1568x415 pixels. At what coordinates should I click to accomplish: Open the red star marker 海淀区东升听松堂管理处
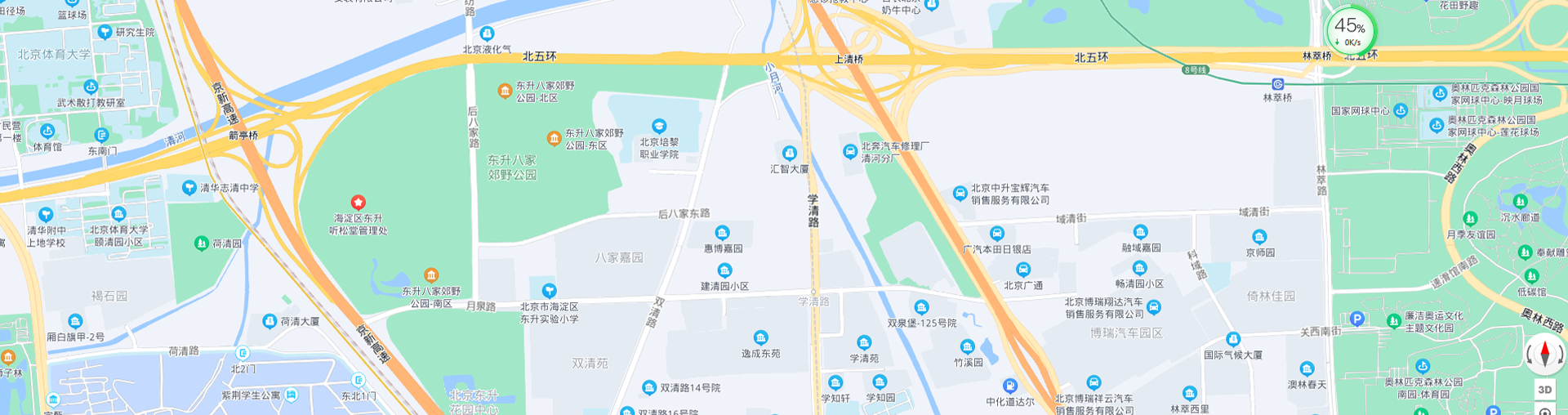pyautogui.click(x=358, y=202)
